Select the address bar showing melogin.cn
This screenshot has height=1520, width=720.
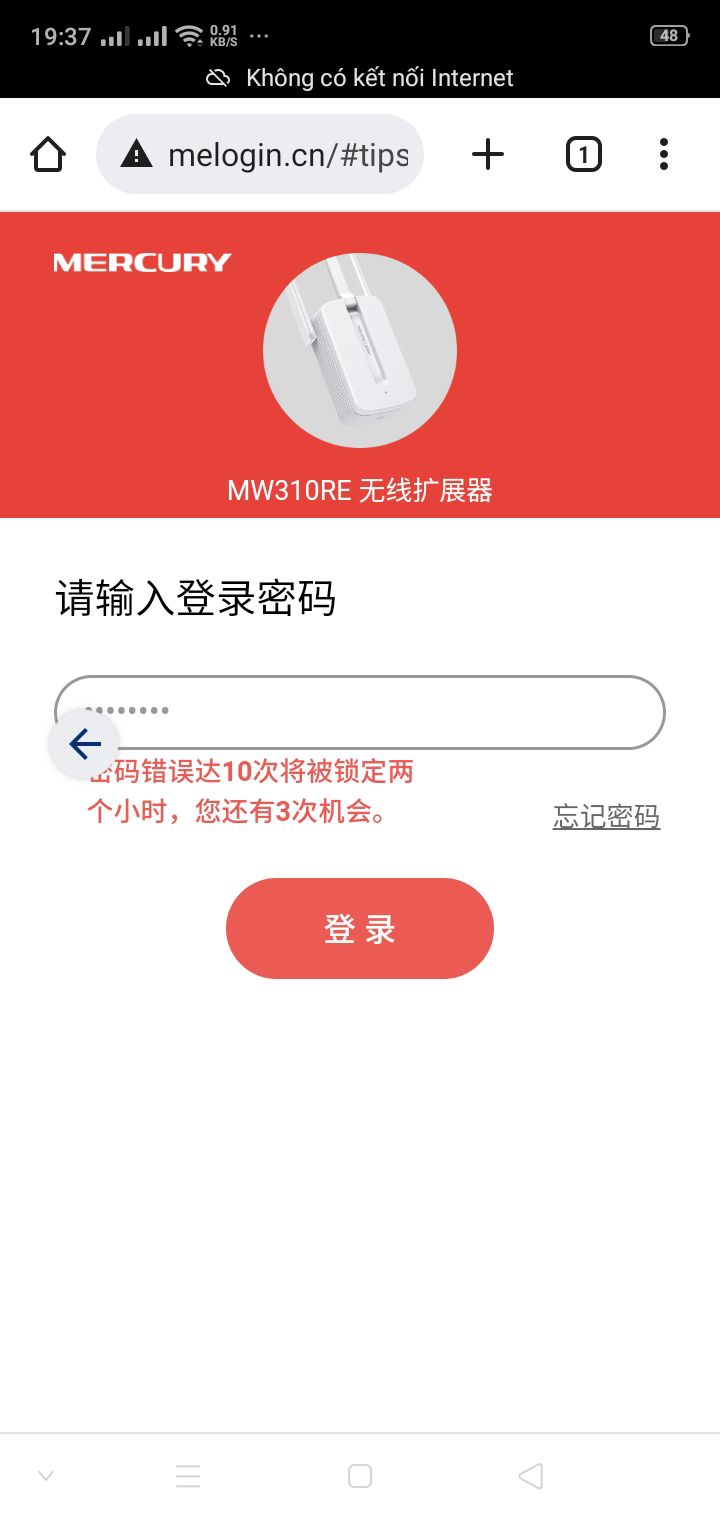pyautogui.click(x=290, y=154)
